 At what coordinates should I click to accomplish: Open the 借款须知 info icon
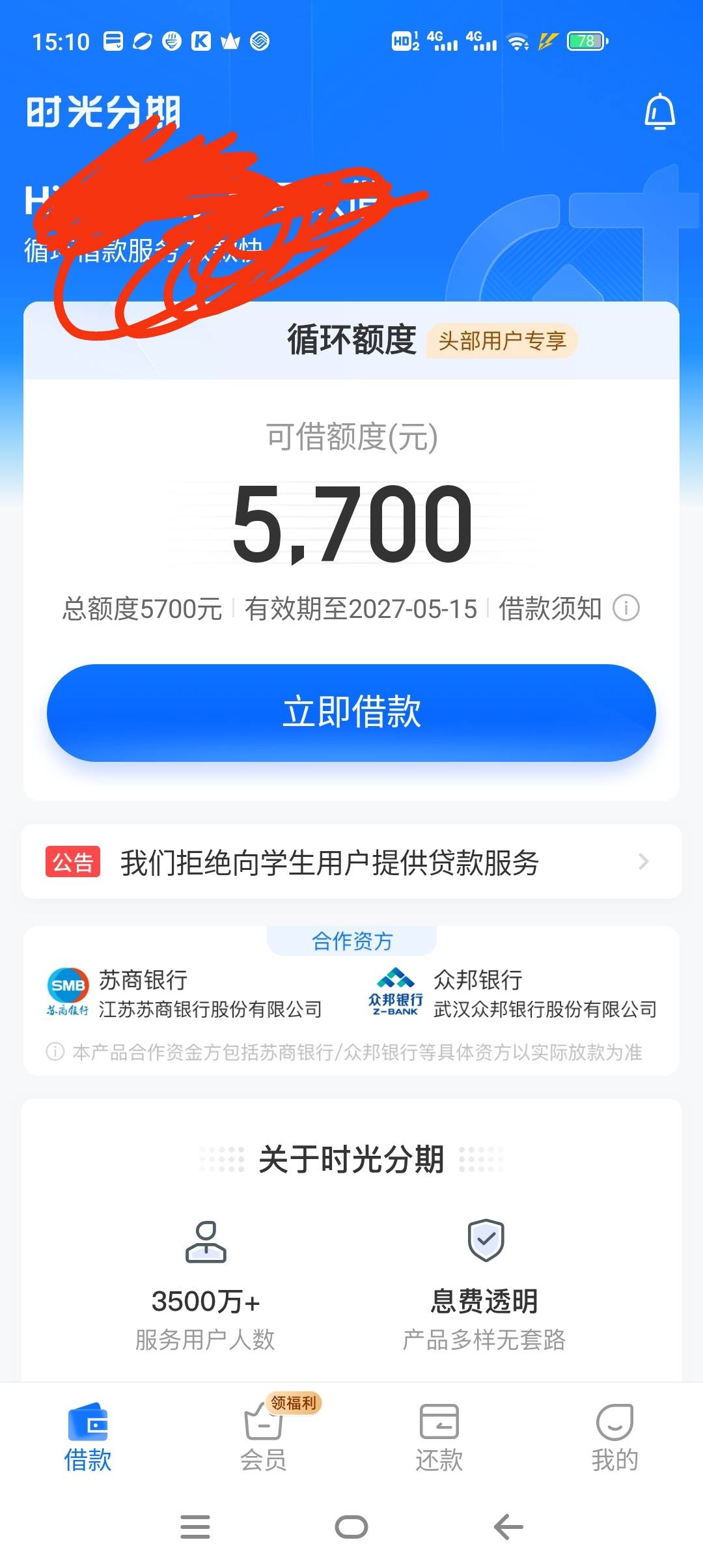pyautogui.click(x=626, y=608)
